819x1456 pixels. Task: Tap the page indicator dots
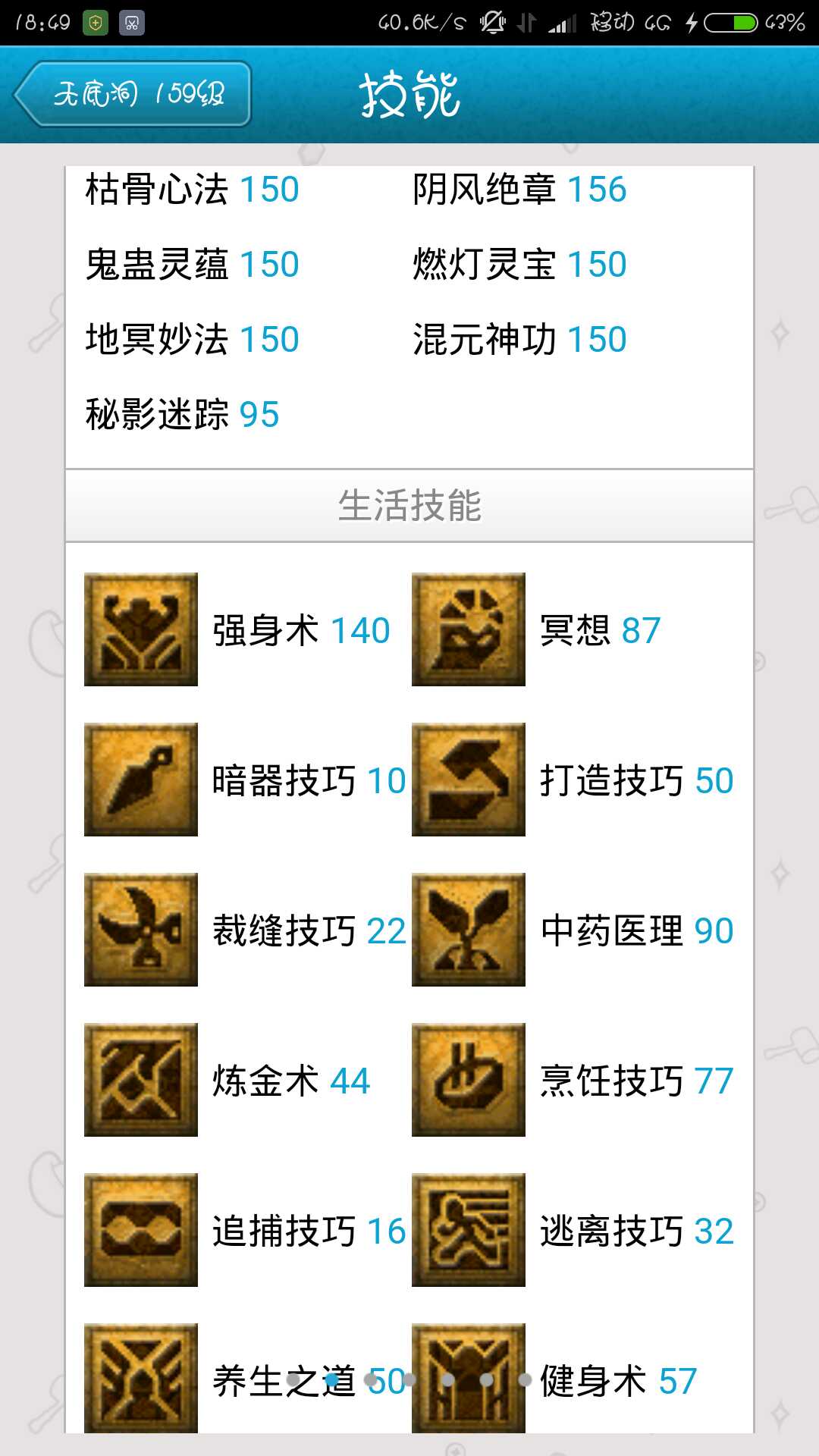coord(409,1379)
